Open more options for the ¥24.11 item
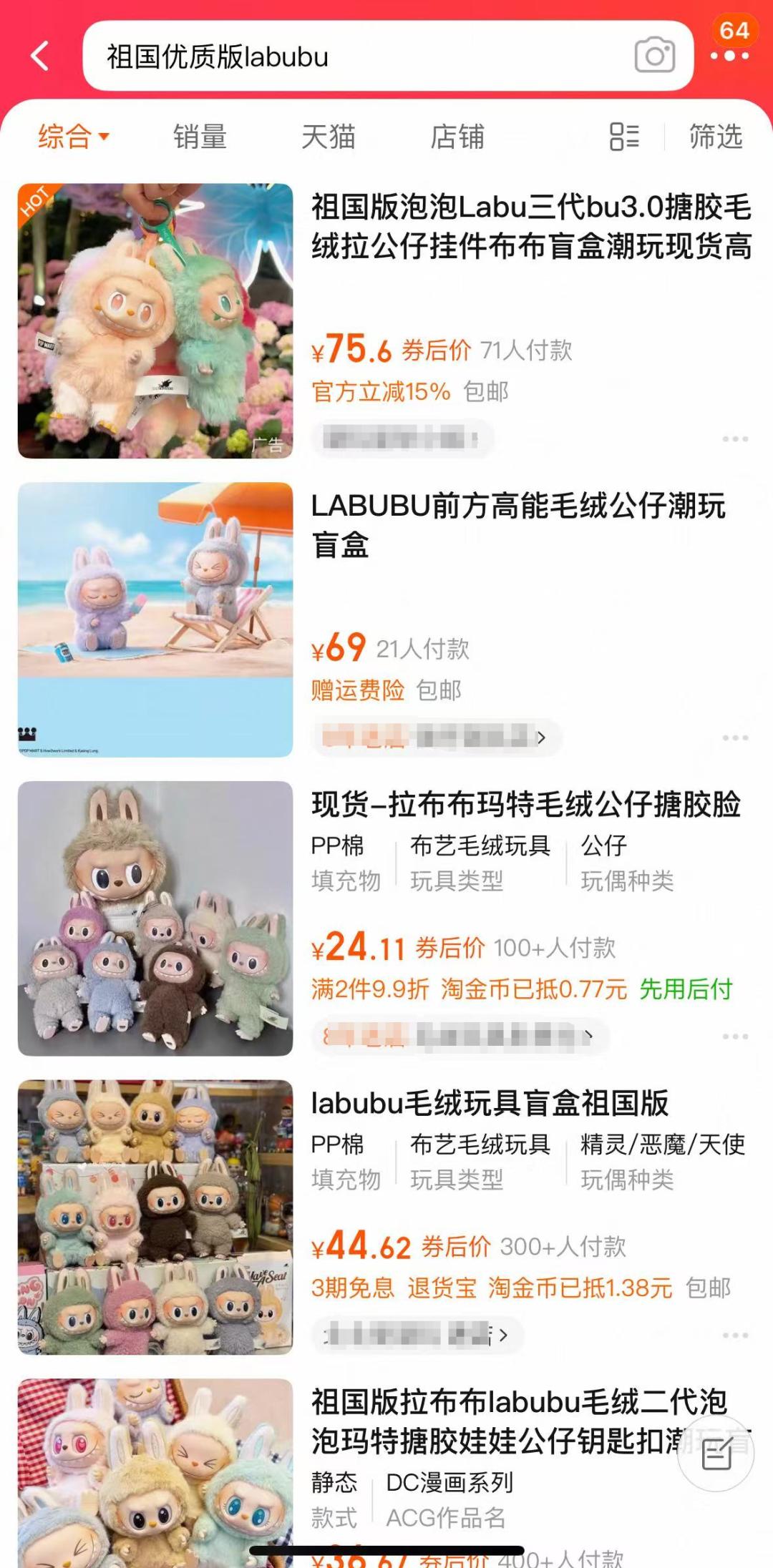The image size is (773, 1568). coord(735,1037)
